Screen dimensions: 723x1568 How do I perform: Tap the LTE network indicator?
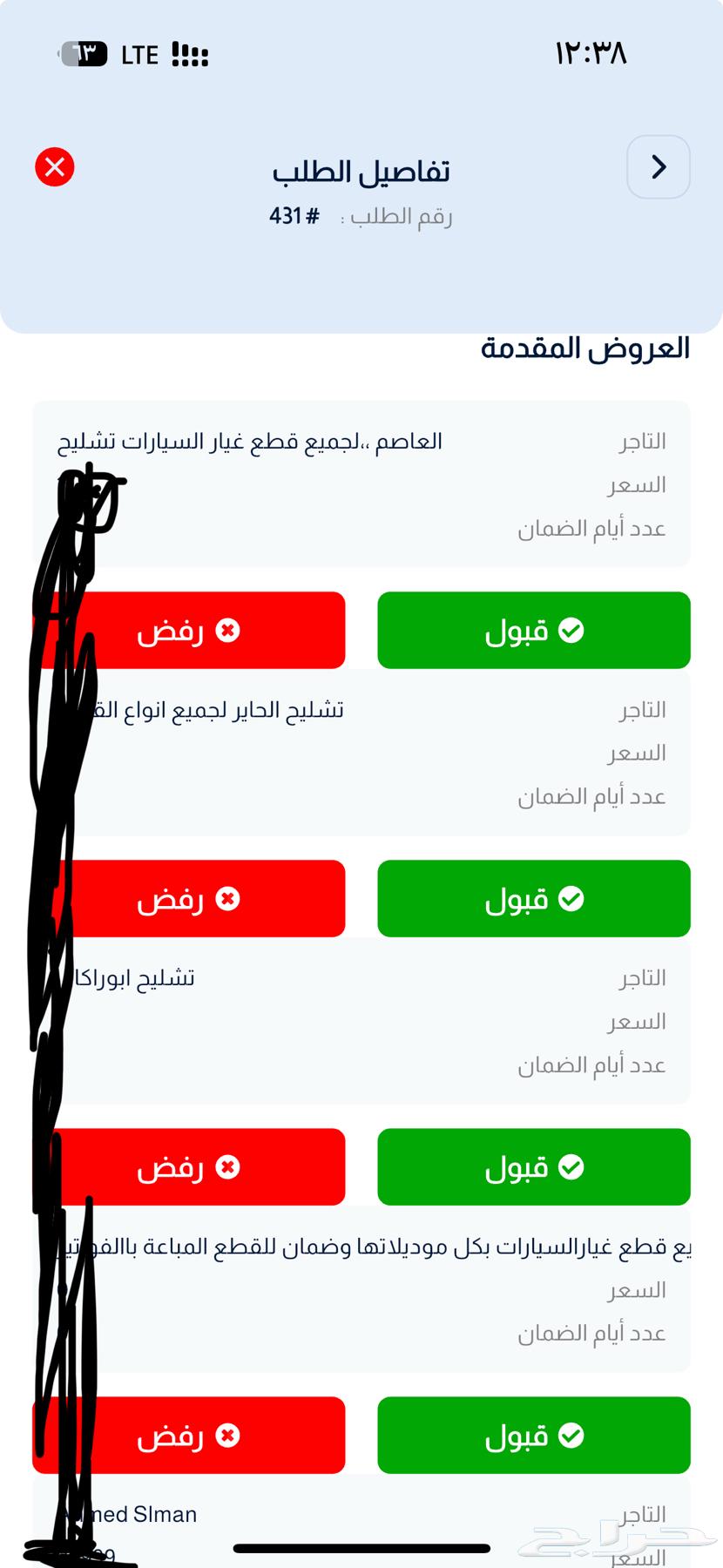pos(141,54)
